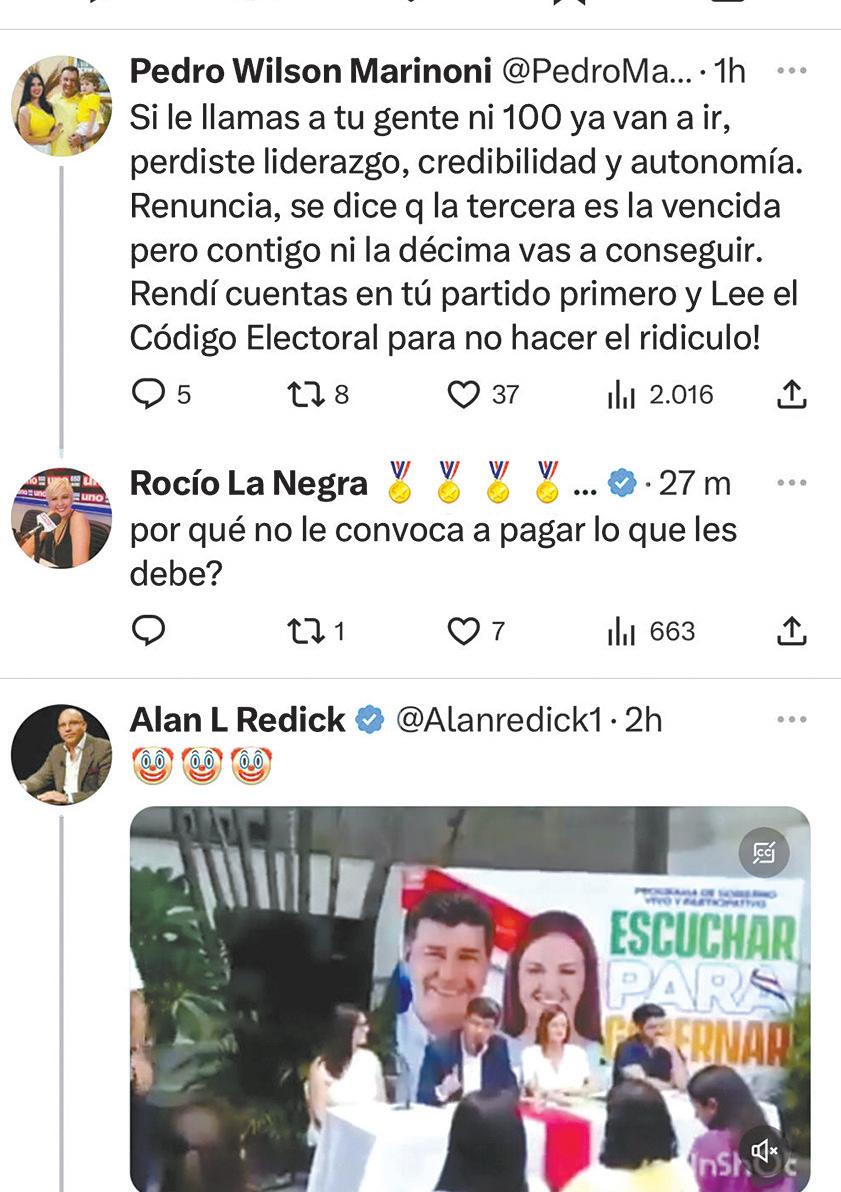This screenshot has width=841, height=1192.
Task: Share Pedro Wilson Marinoni's tweet
Action: point(791,396)
